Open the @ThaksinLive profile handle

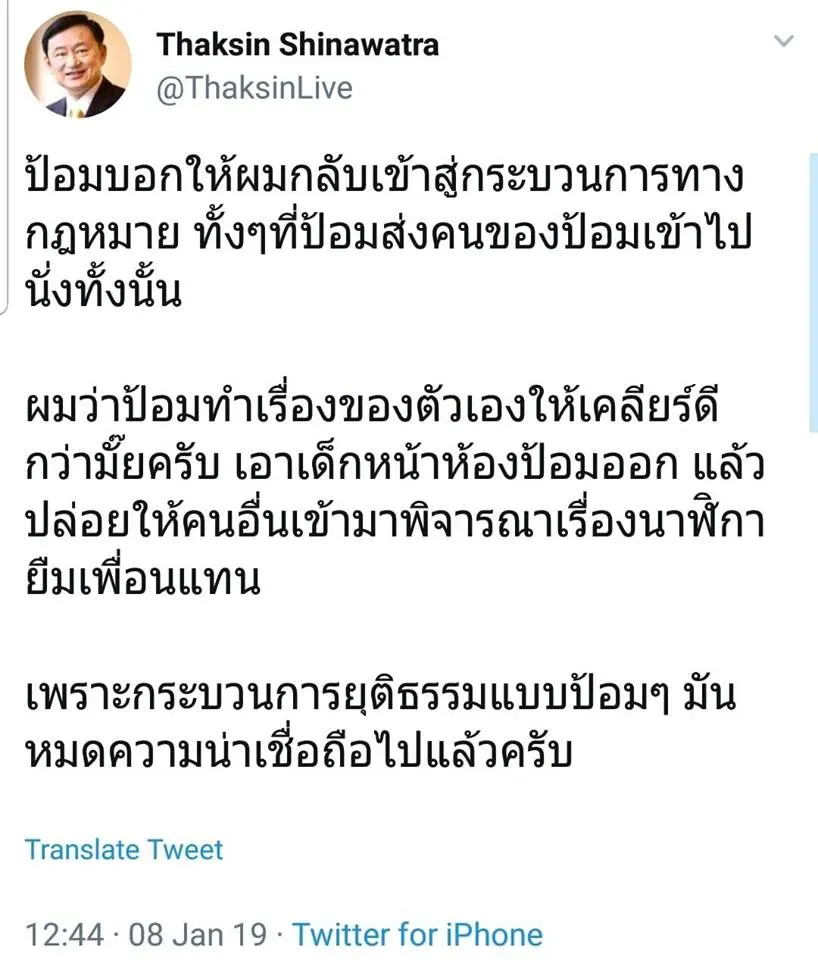click(x=253, y=88)
